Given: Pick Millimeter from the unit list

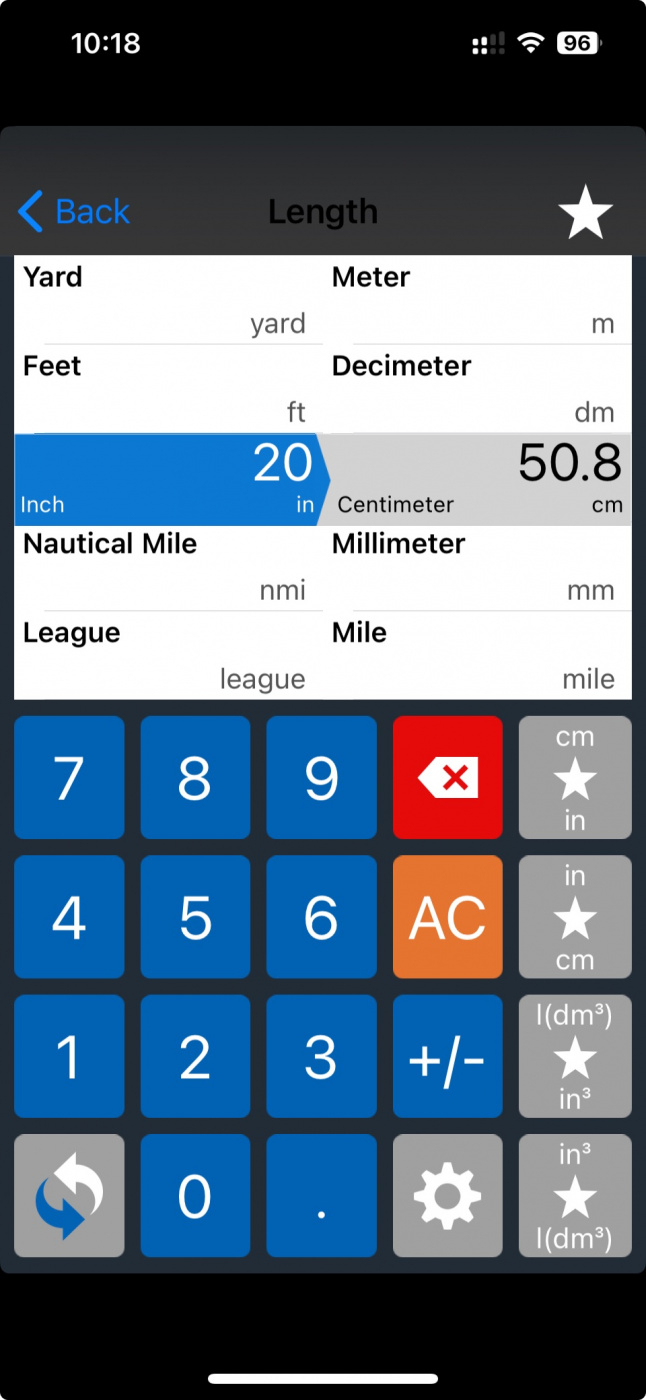Looking at the screenshot, I should point(480,567).
